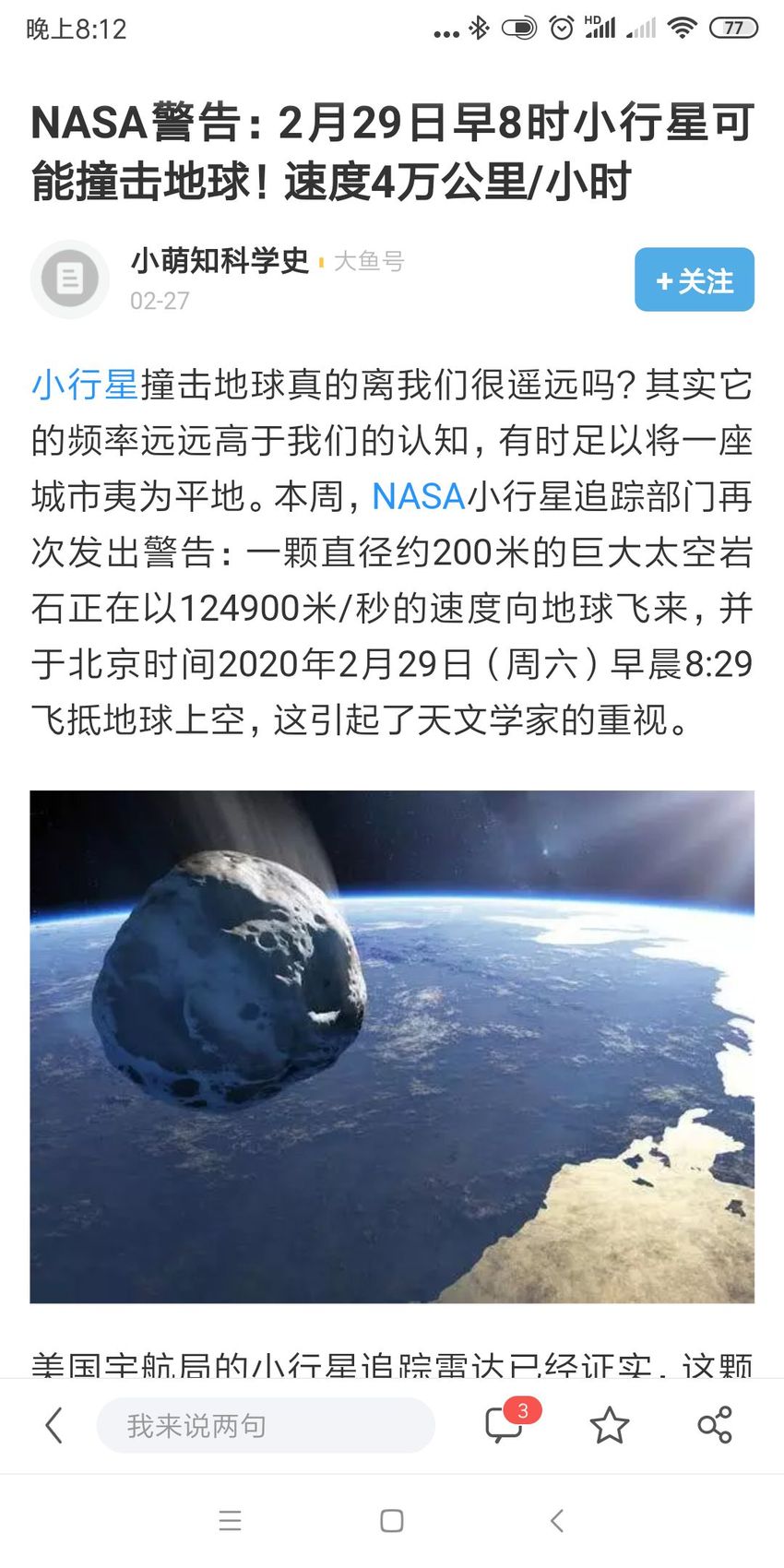Viewport: 784px width, 1568px height.
Task: Open the NASA blue link
Action: [x=418, y=496]
